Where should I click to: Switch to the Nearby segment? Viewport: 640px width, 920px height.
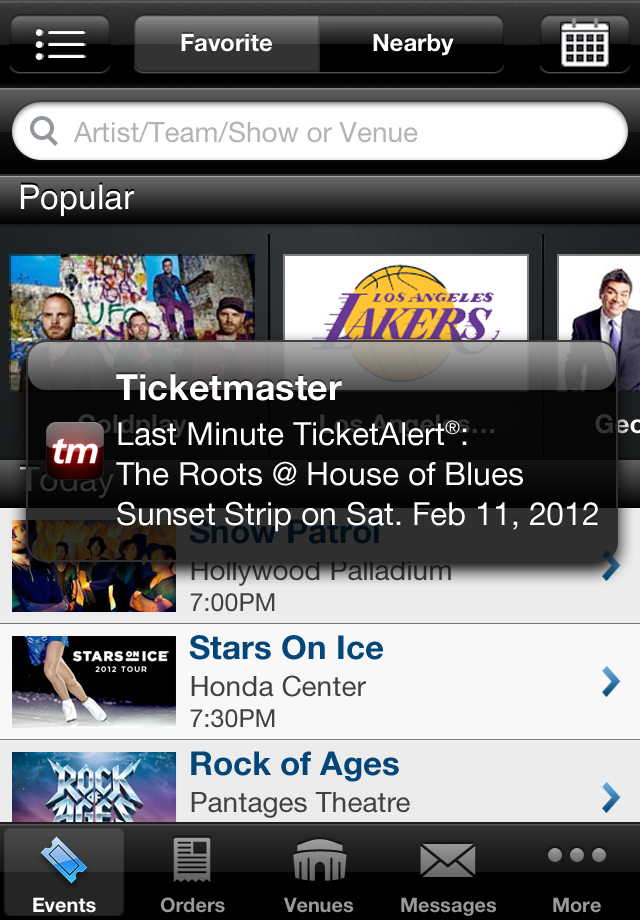pyautogui.click(x=412, y=44)
